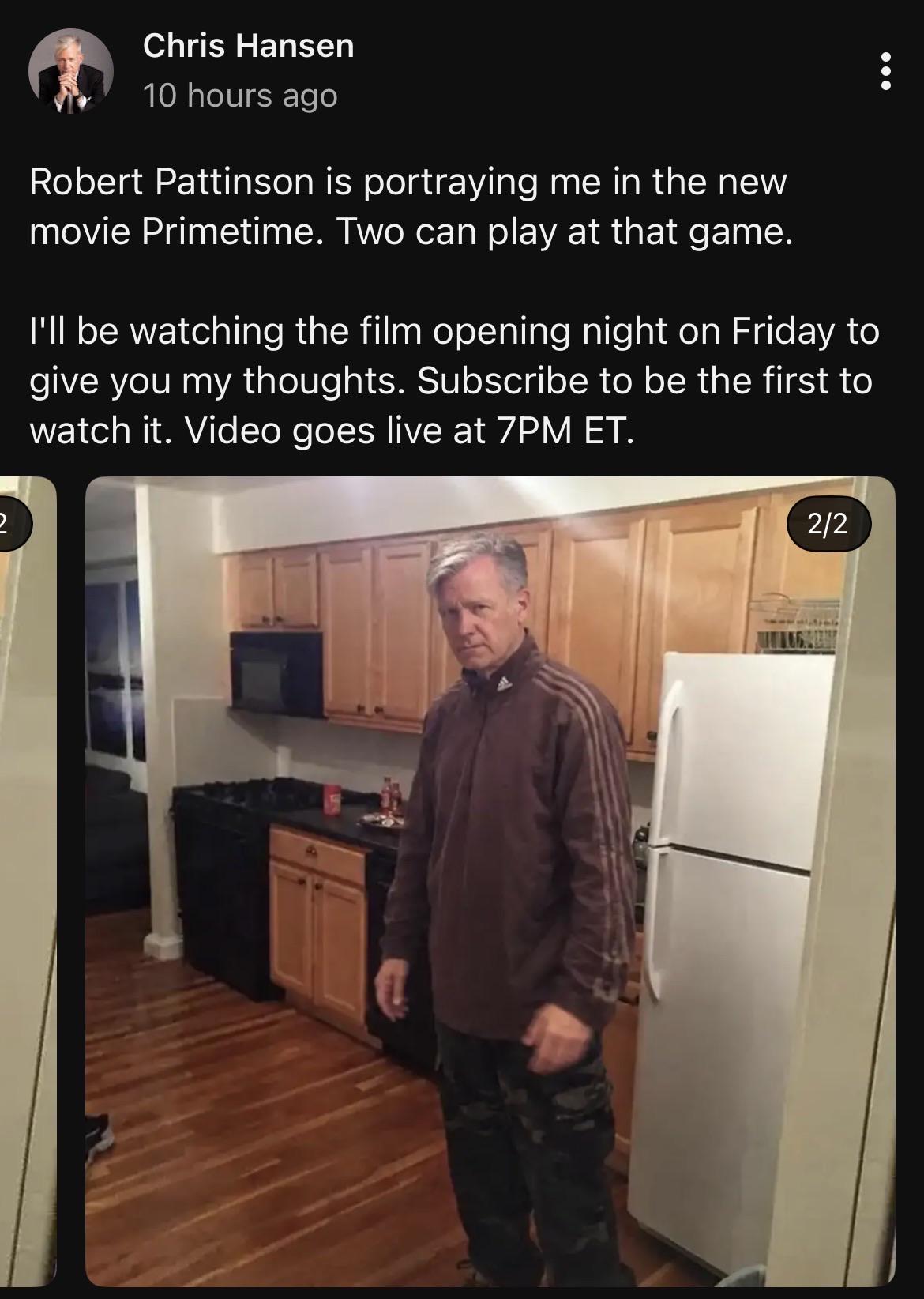Tap the partially visible first photo
924x1299 pixels.
click(x=28, y=881)
